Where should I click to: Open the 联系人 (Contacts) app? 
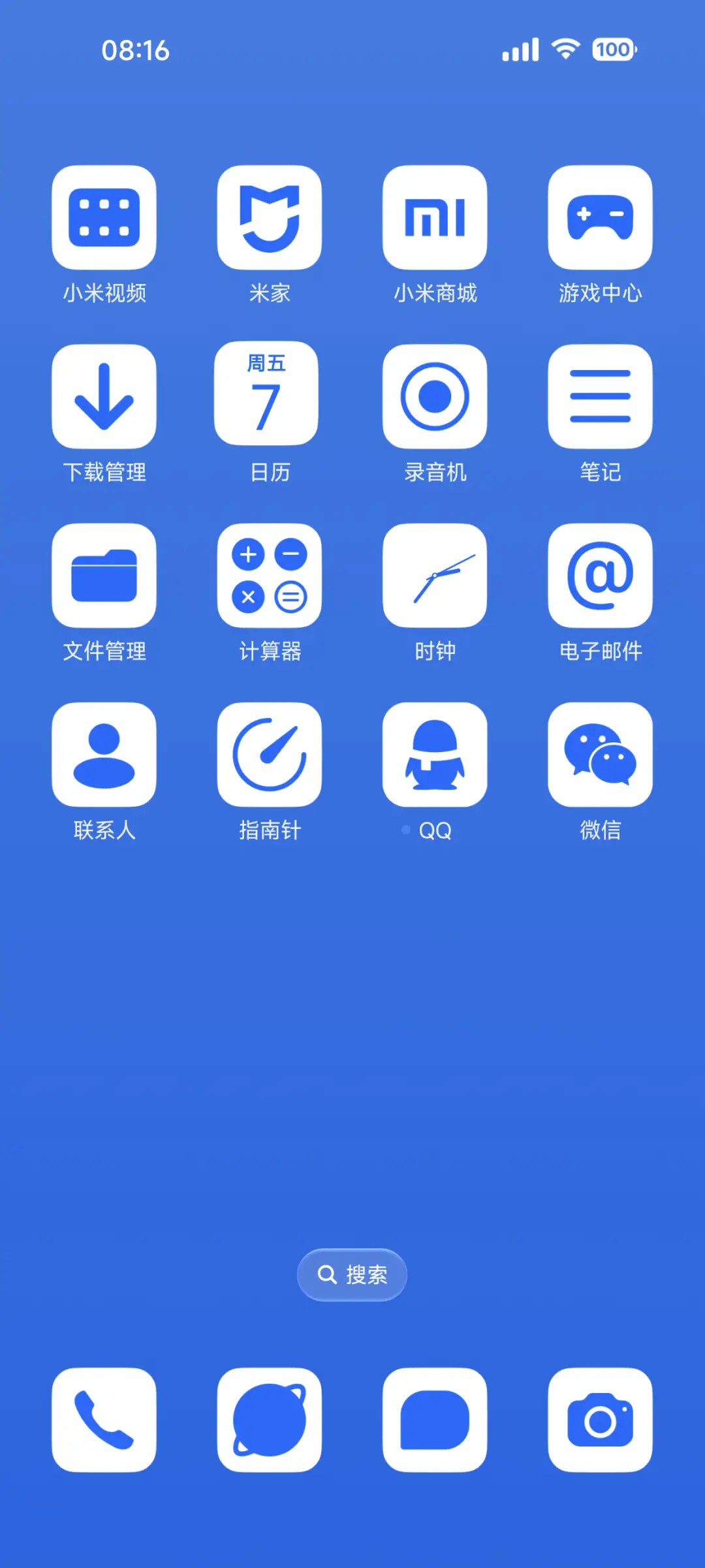point(104,754)
